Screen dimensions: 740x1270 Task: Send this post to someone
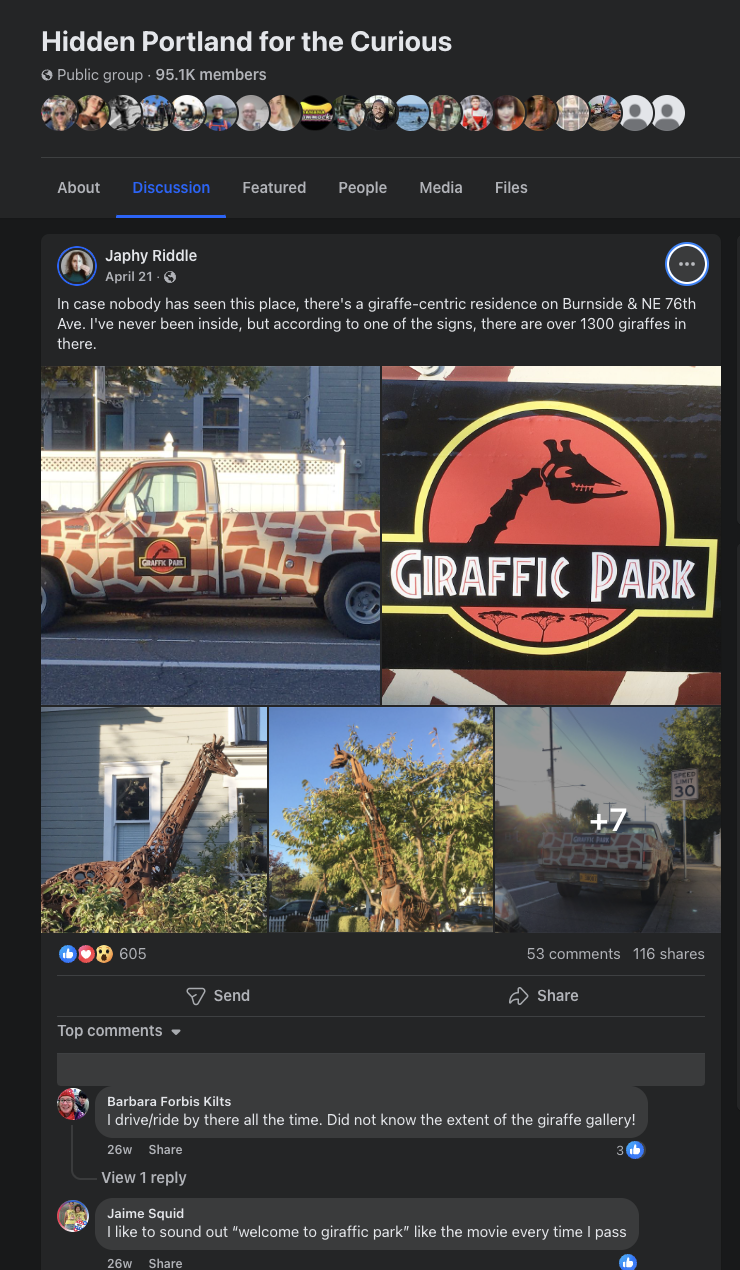(218, 996)
